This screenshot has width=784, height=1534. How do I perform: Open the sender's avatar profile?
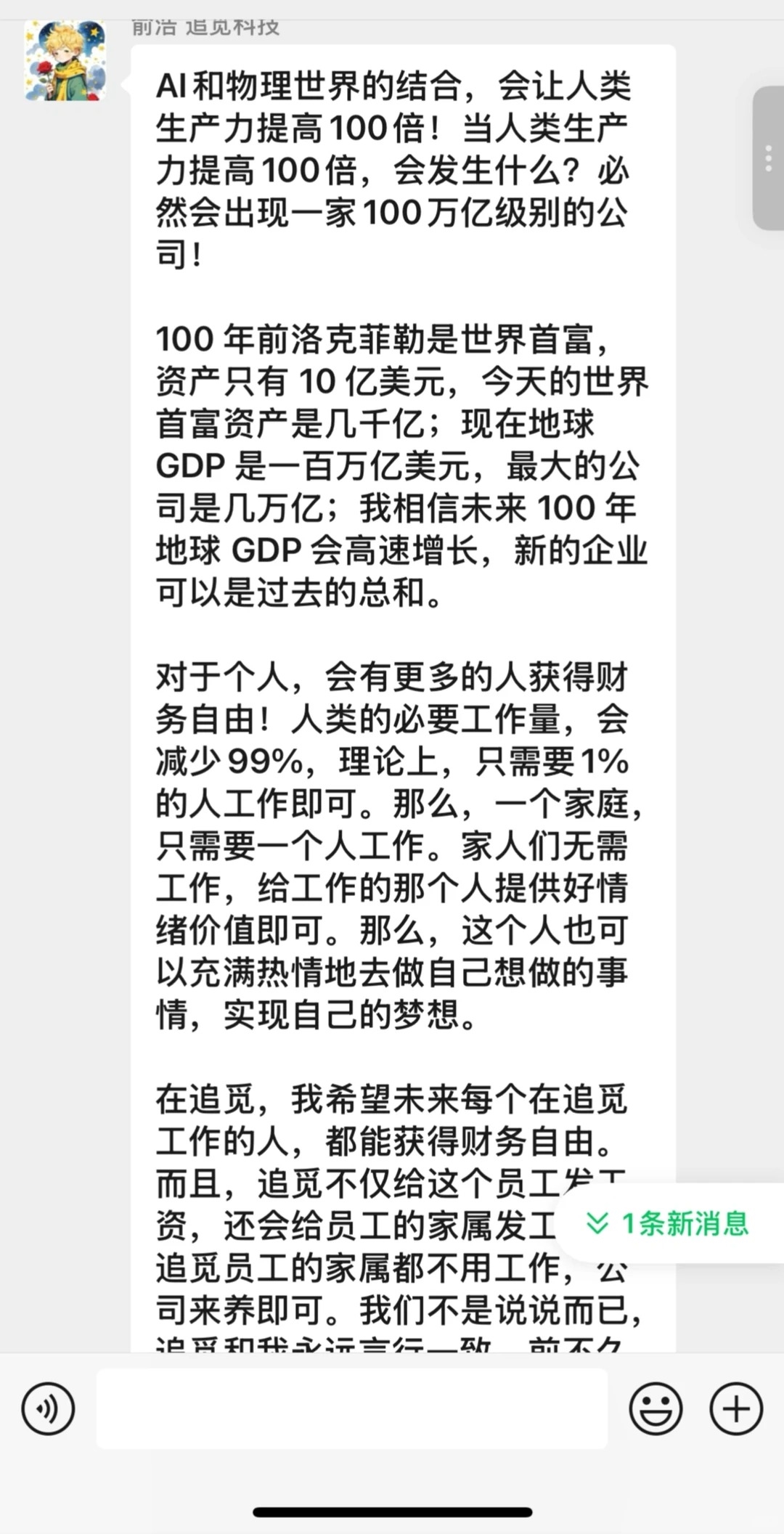point(65,60)
